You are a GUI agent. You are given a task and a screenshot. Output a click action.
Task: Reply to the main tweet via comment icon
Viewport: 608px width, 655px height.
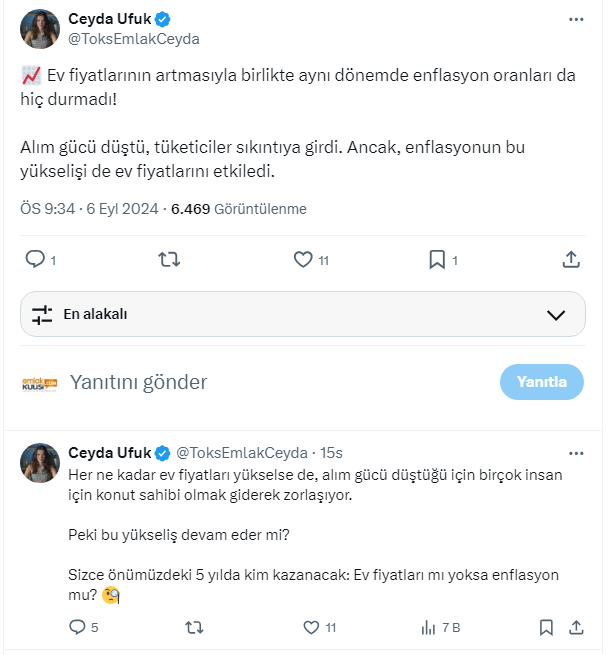[x=36, y=259]
